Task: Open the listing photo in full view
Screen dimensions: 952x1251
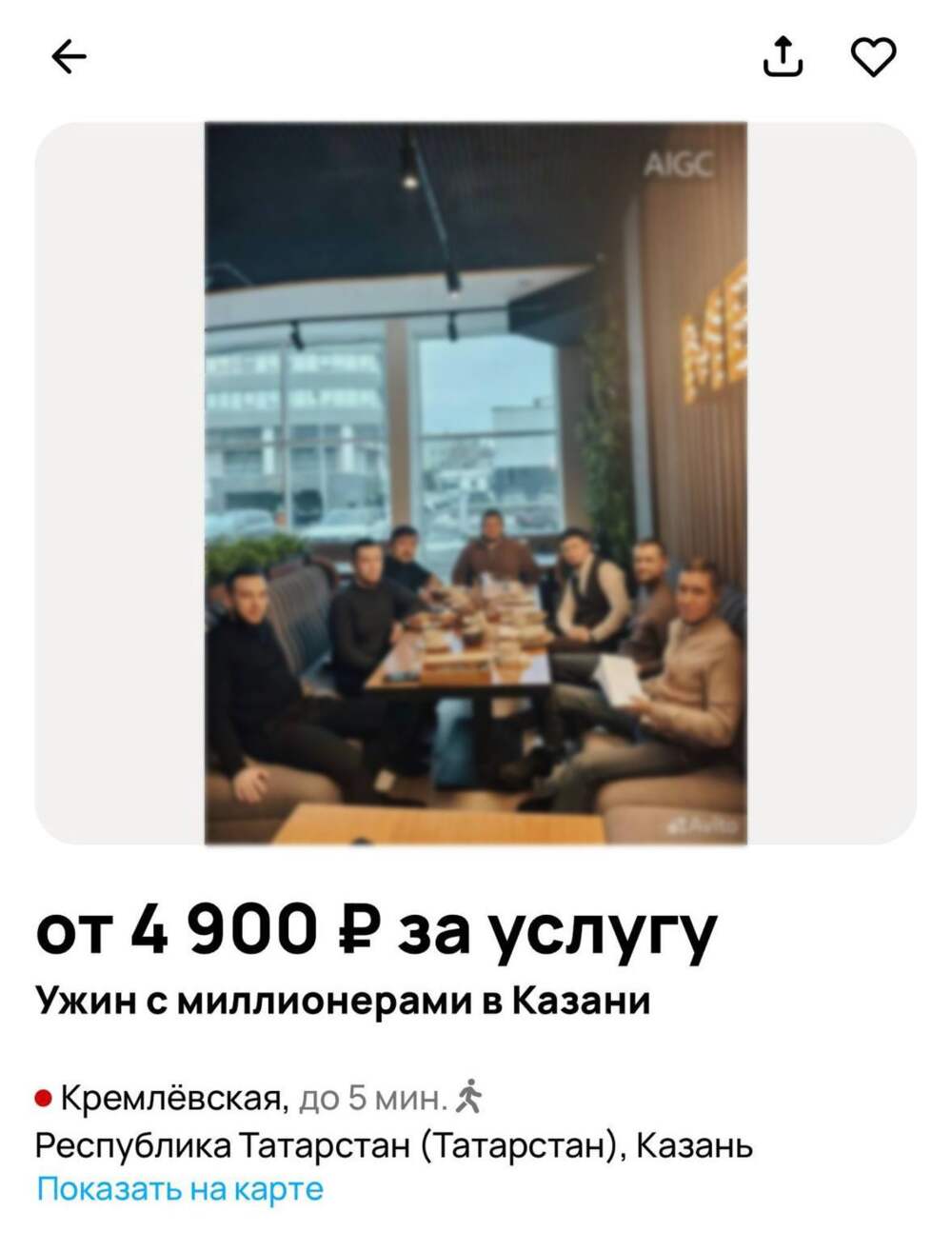Action: point(476,483)
